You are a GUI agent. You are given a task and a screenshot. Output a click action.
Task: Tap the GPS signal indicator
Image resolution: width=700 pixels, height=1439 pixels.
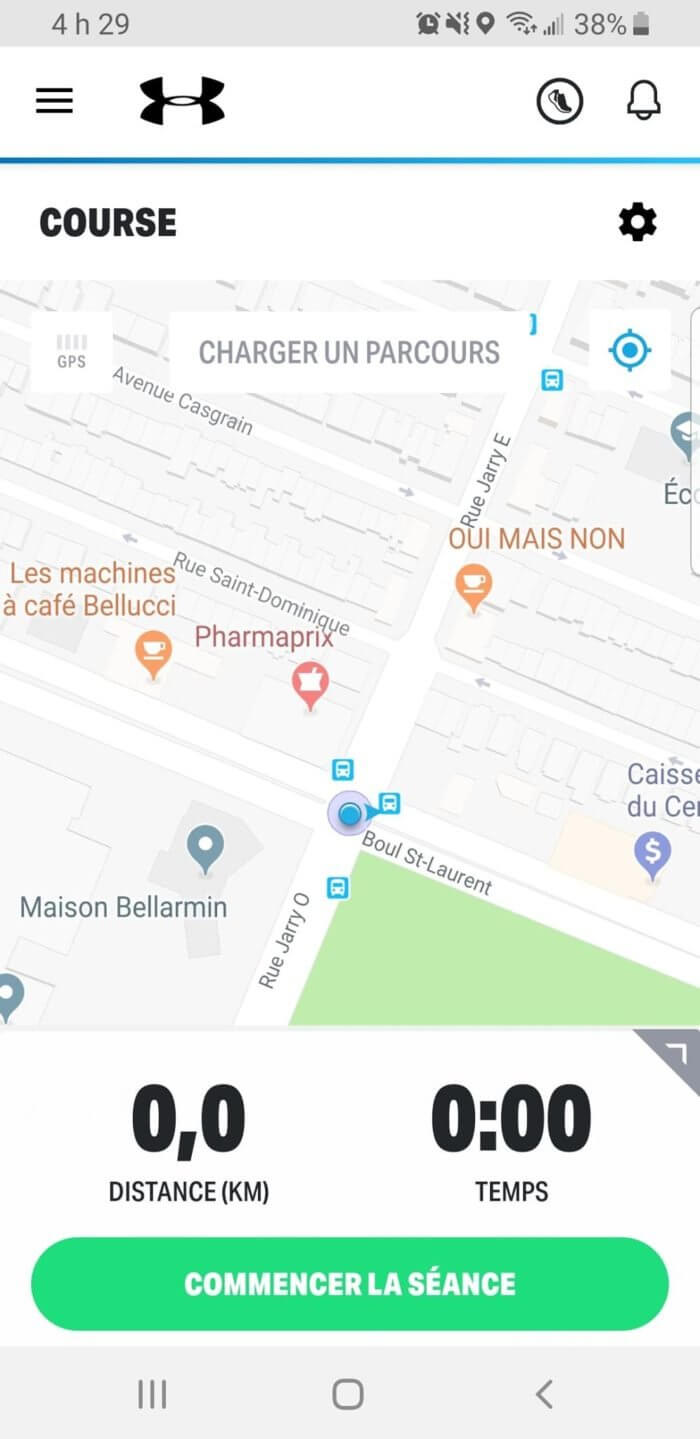(71, 351)
